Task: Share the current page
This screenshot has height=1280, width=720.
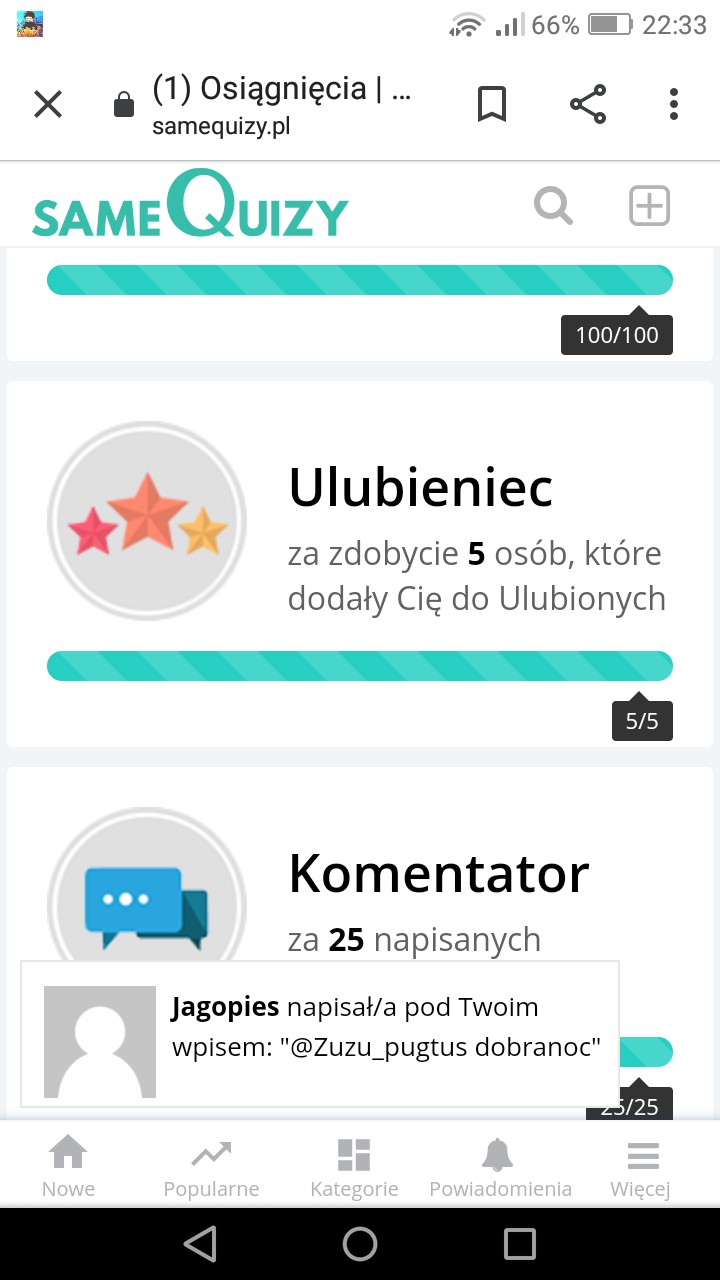Action: 588,104
